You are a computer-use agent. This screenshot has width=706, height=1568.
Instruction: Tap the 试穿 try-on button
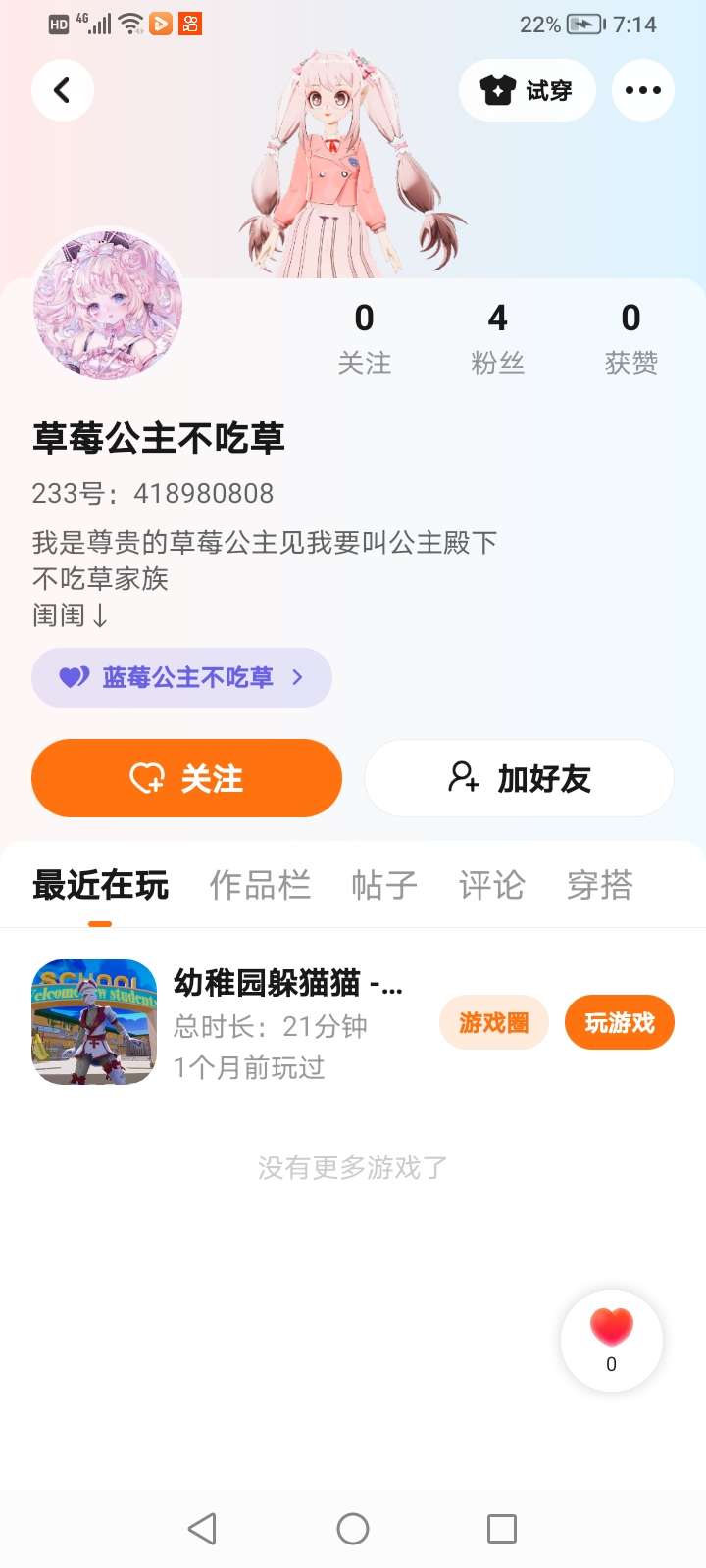(x=527, y=90)
